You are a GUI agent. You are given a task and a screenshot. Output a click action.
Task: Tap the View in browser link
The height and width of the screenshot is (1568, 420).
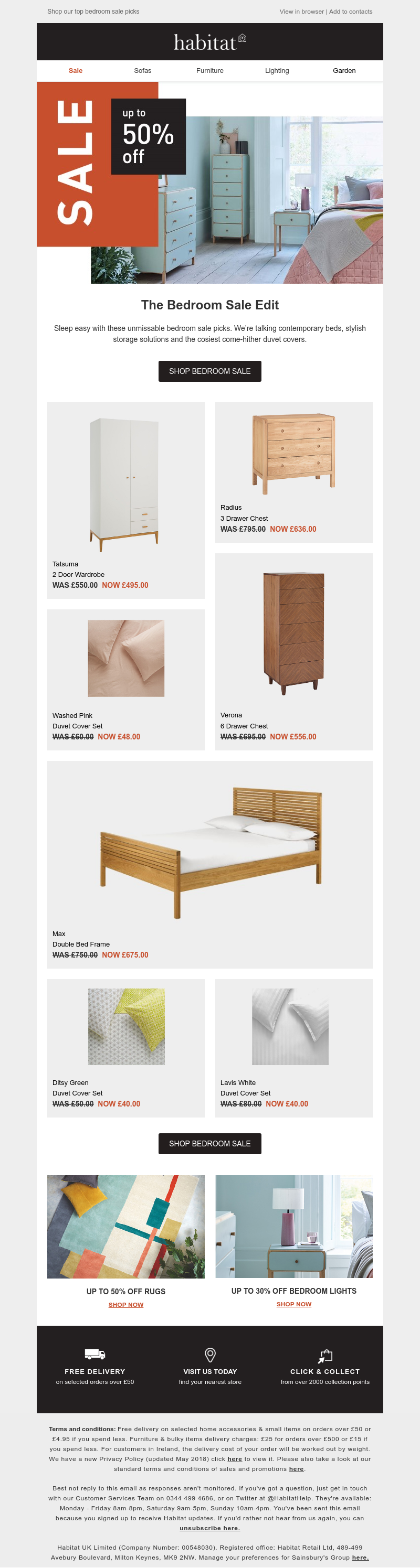(x=301, y=12)
